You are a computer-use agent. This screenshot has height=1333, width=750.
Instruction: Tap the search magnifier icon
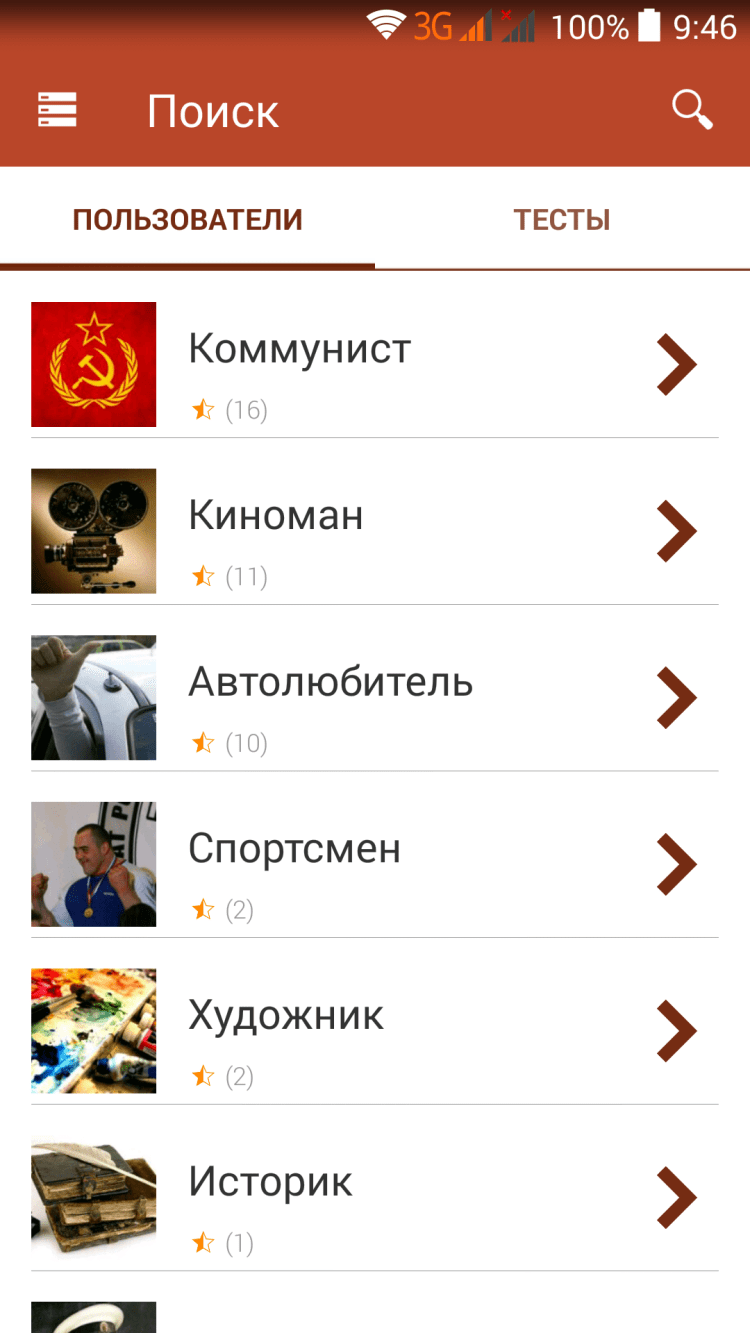click(692, 109)
